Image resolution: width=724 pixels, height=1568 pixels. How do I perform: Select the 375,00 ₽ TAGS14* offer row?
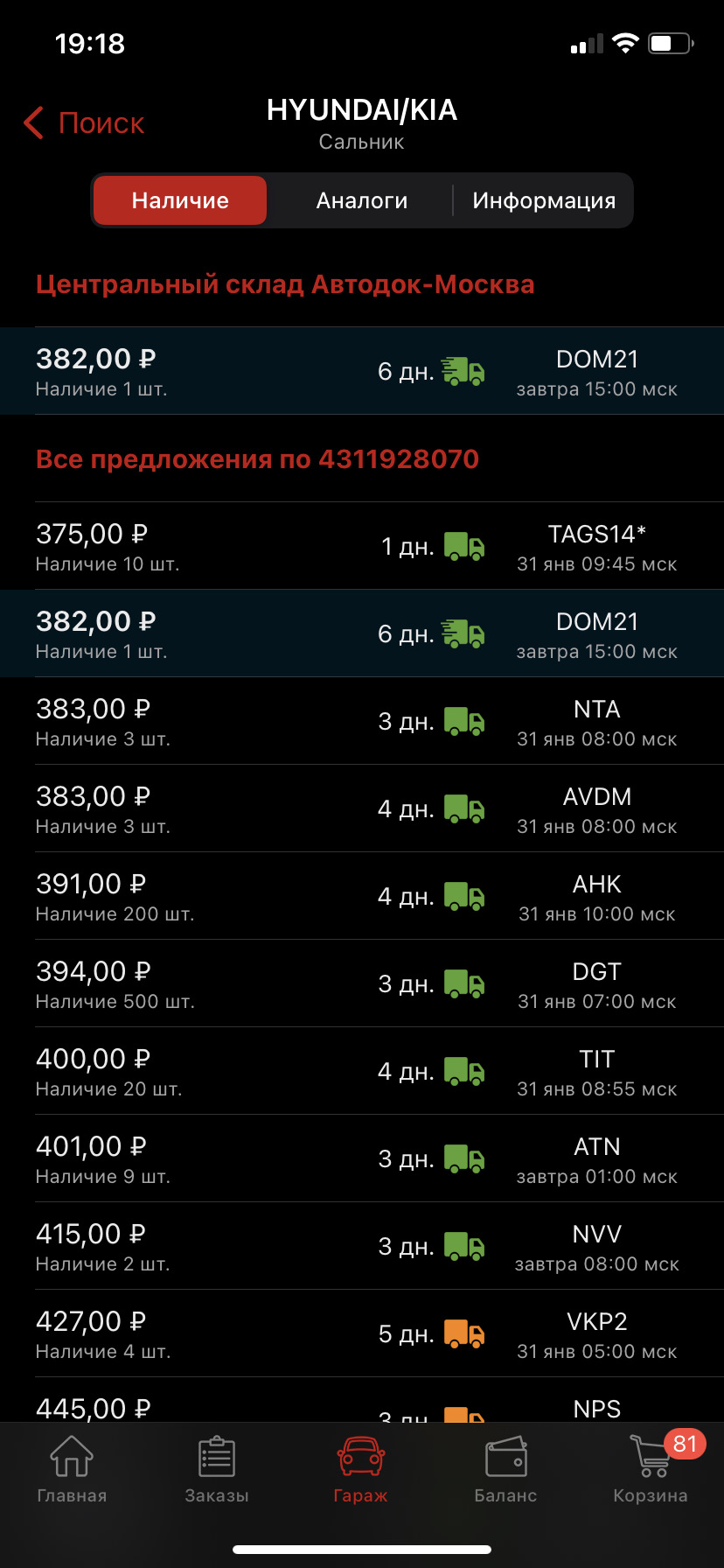[x=362, y=546]
